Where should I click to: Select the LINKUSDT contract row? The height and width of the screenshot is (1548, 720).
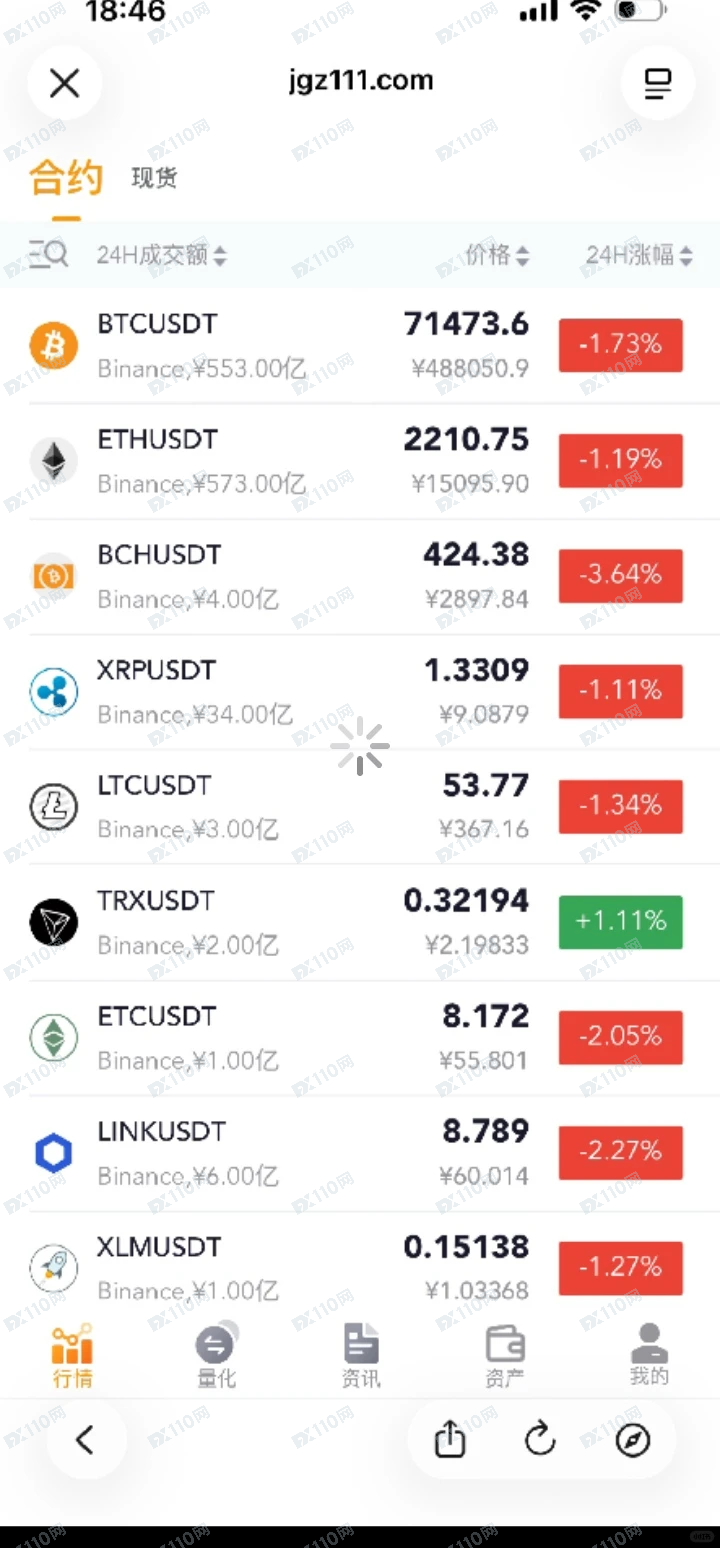(x=300, y=1153)
